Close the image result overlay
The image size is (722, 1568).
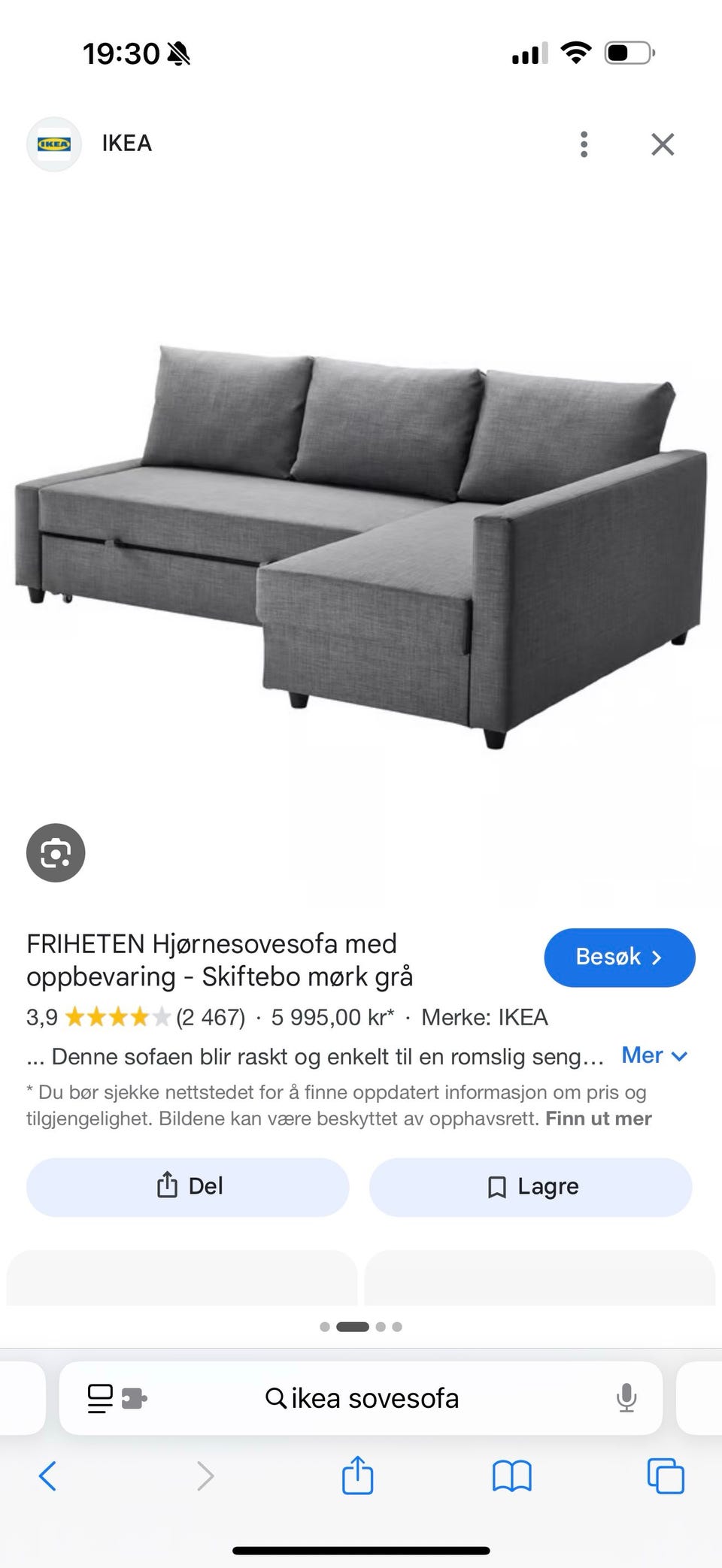tap(662, 144)
